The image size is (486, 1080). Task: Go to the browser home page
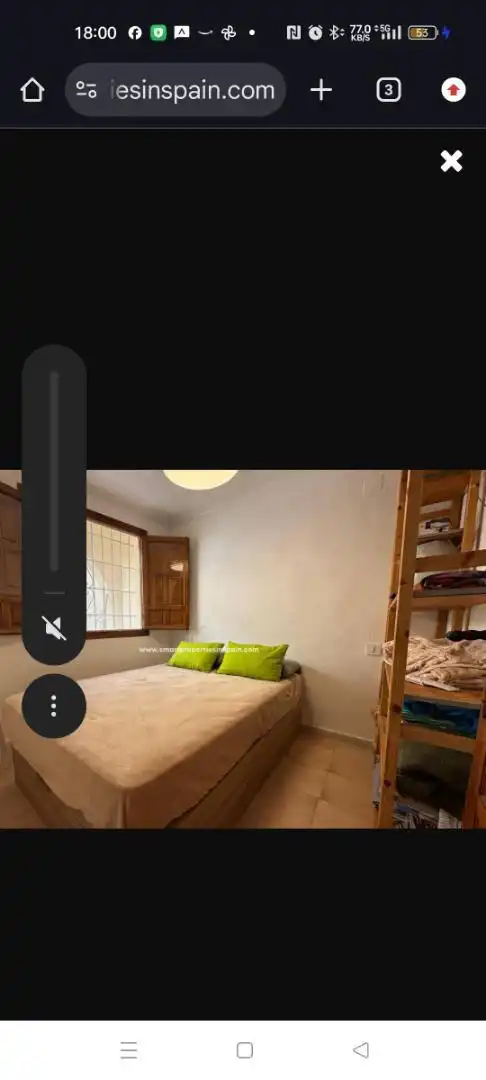point(32,90)
